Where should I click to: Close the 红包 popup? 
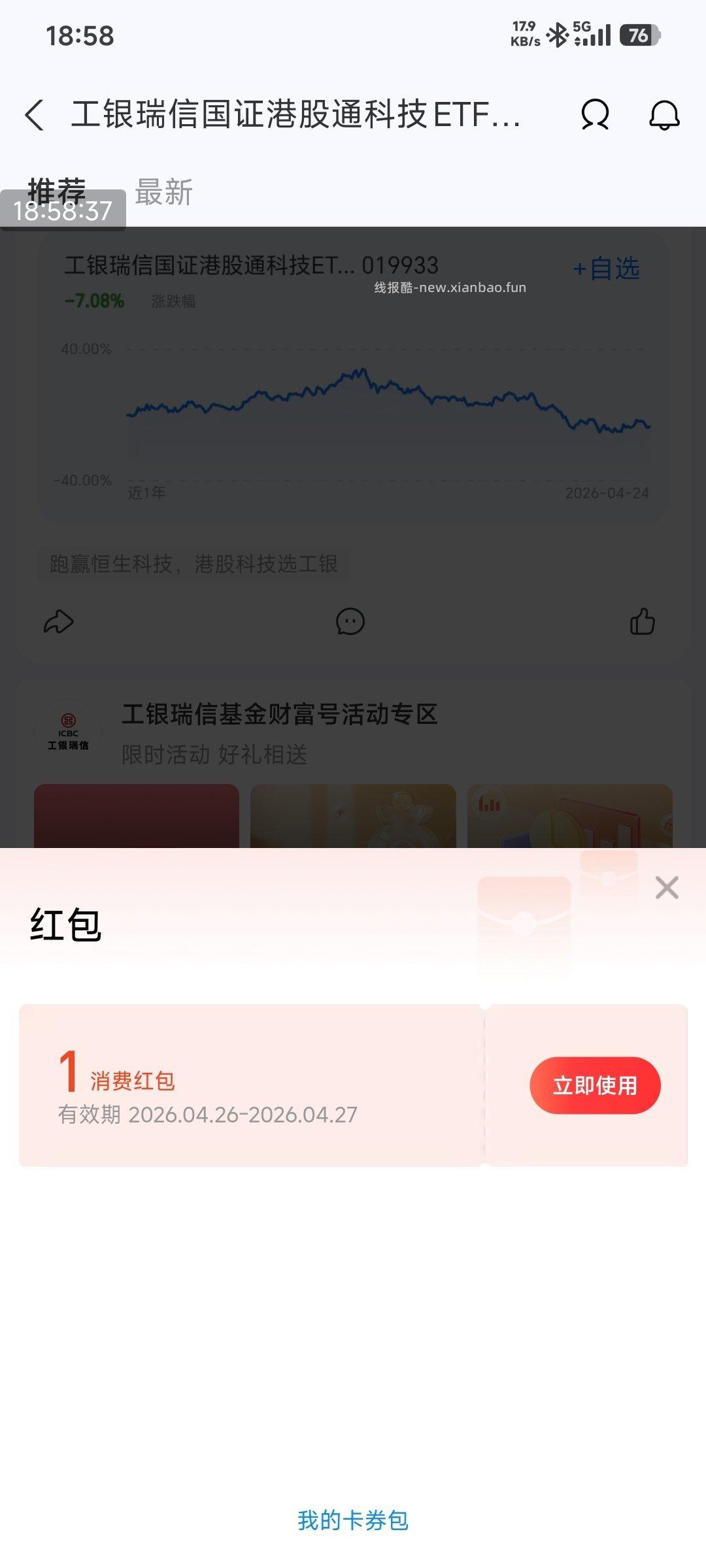pyautogui.click(x=665, y=887)
